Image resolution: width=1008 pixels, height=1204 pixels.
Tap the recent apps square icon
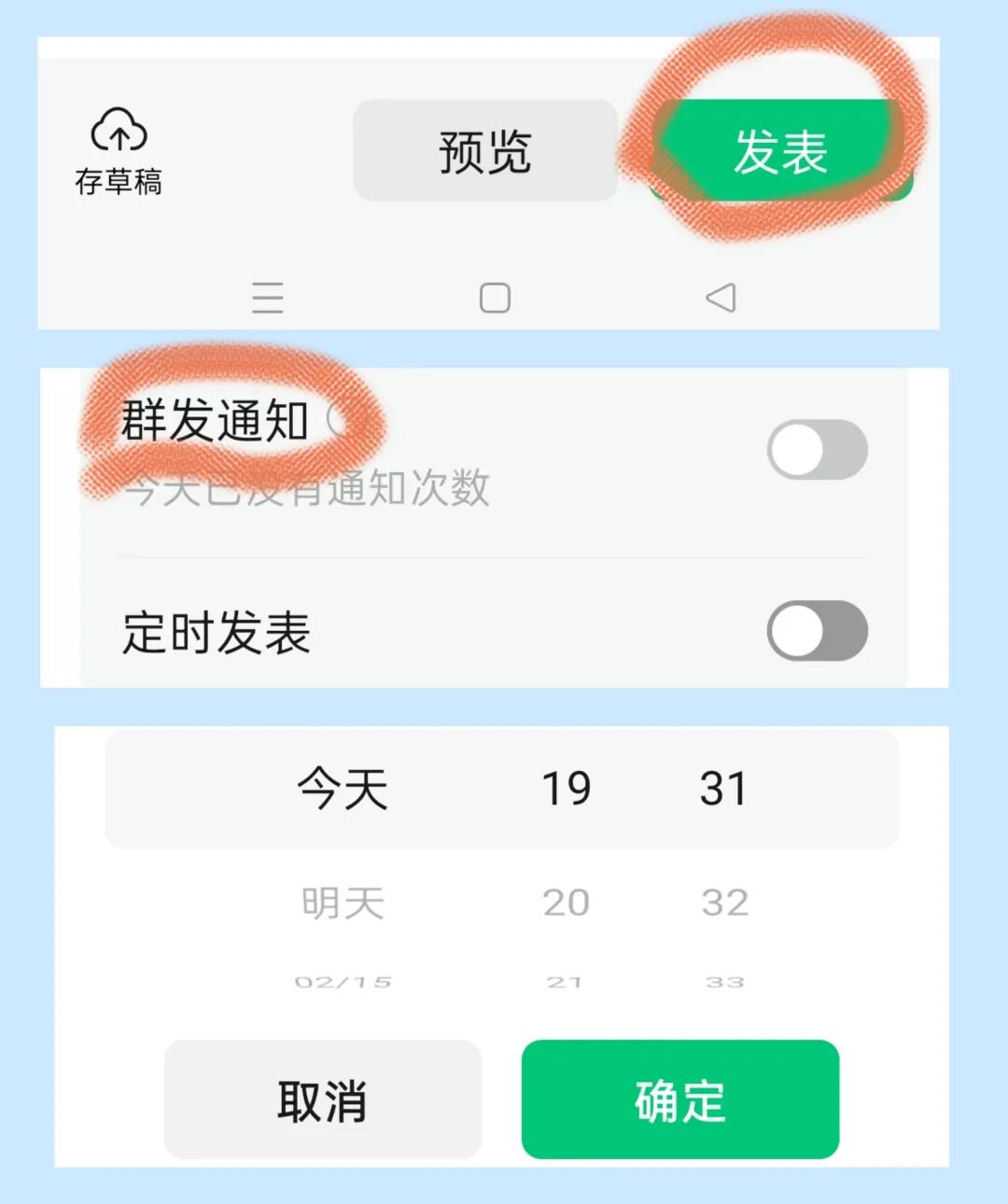click(495, 297)
